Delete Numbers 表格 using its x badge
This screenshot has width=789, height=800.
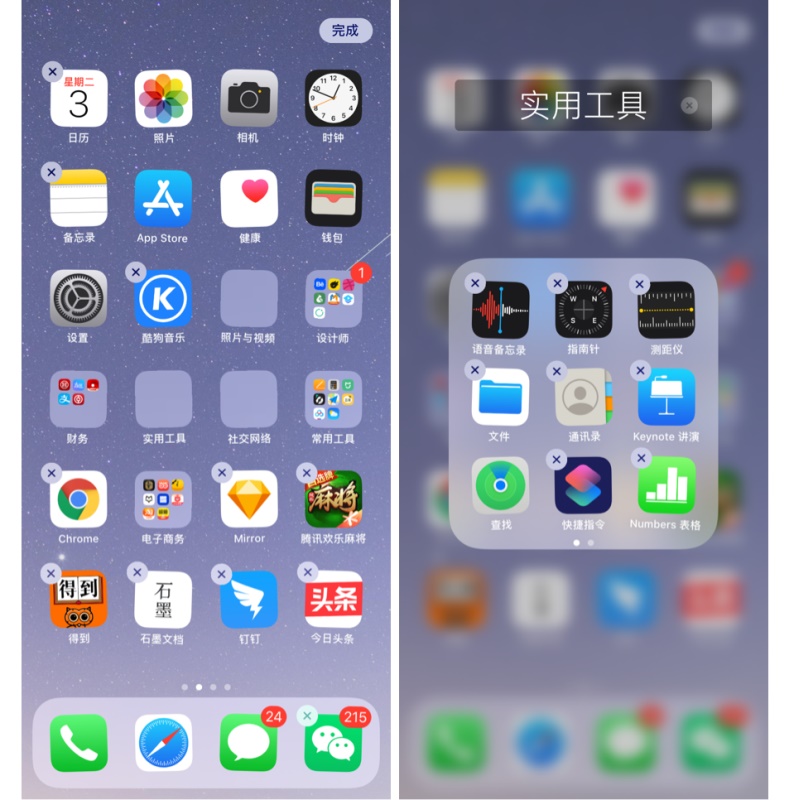[x=642, y=459]
